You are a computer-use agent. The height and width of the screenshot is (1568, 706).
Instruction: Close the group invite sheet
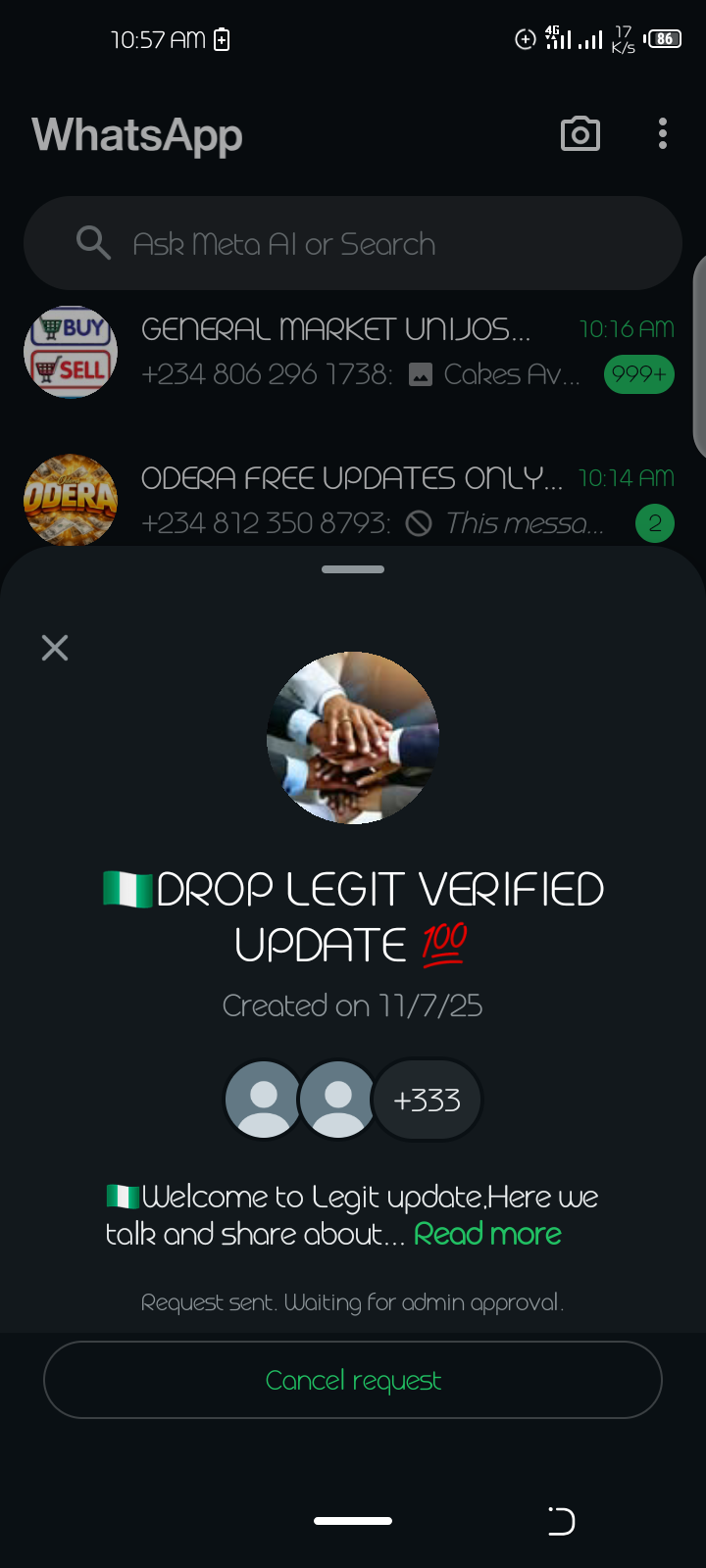point(55,648)
